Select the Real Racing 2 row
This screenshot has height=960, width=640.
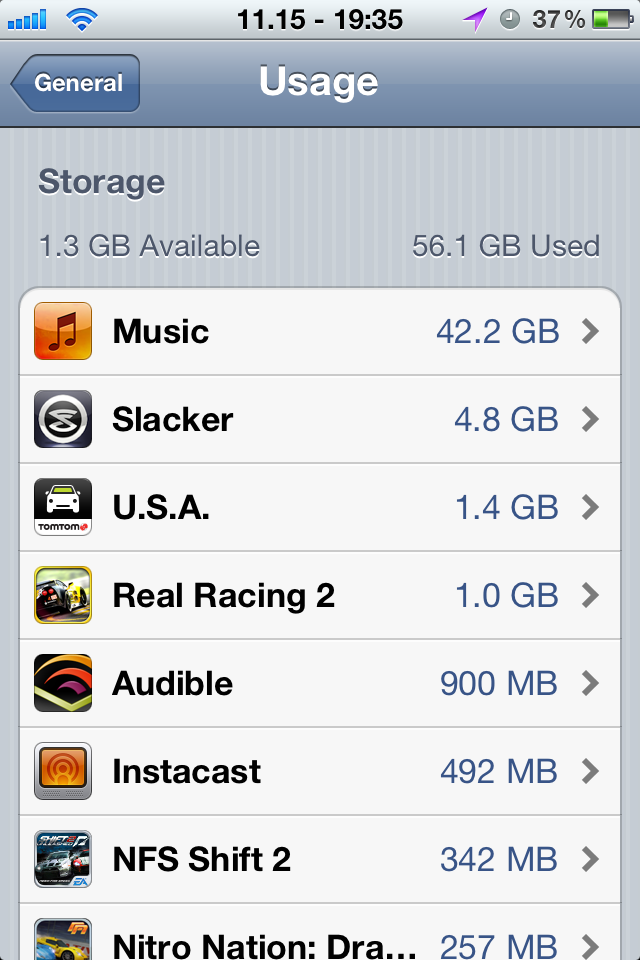tap(320, 595)
